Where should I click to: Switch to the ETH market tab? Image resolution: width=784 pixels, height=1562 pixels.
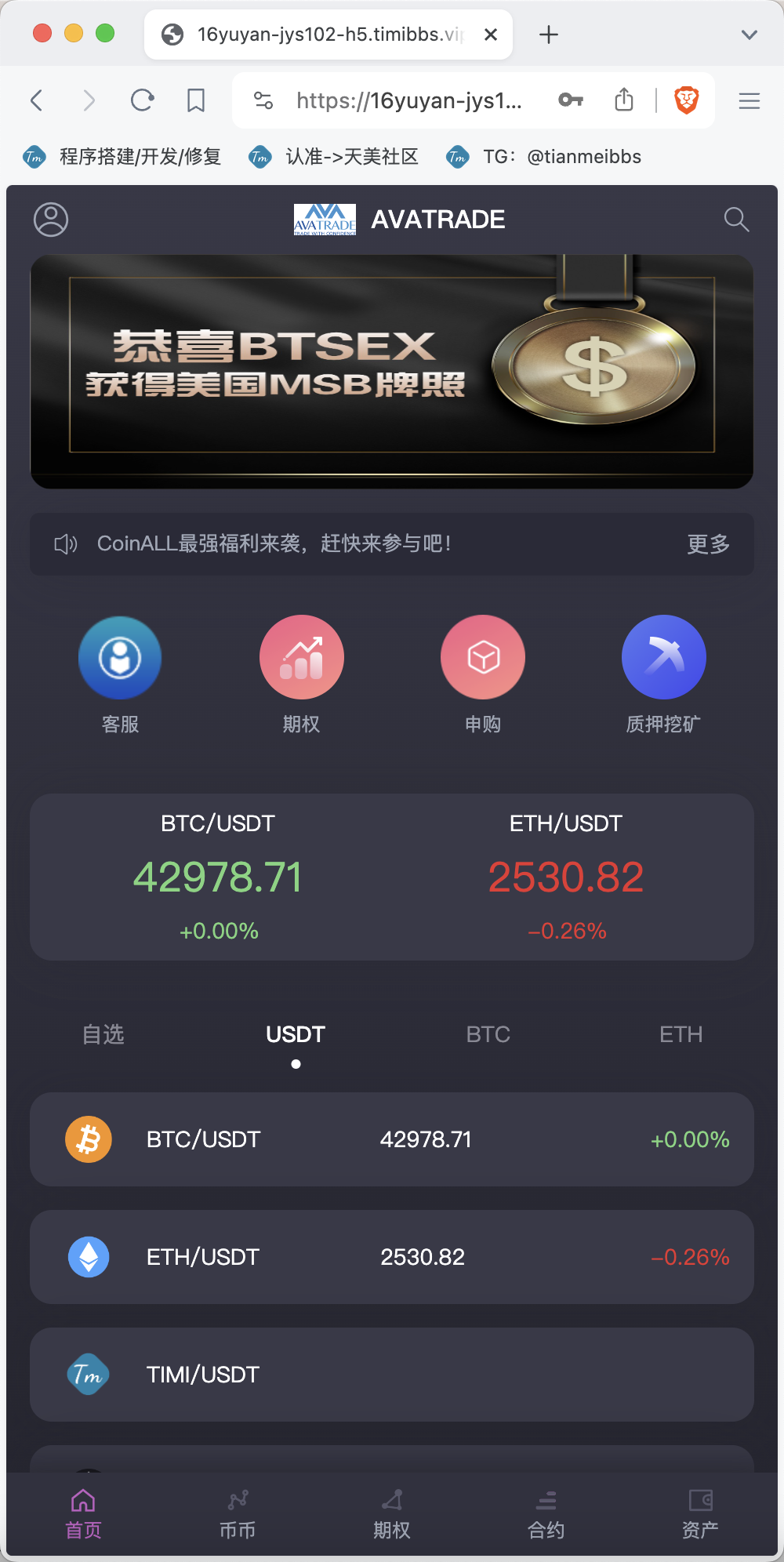click(681, 1035)
